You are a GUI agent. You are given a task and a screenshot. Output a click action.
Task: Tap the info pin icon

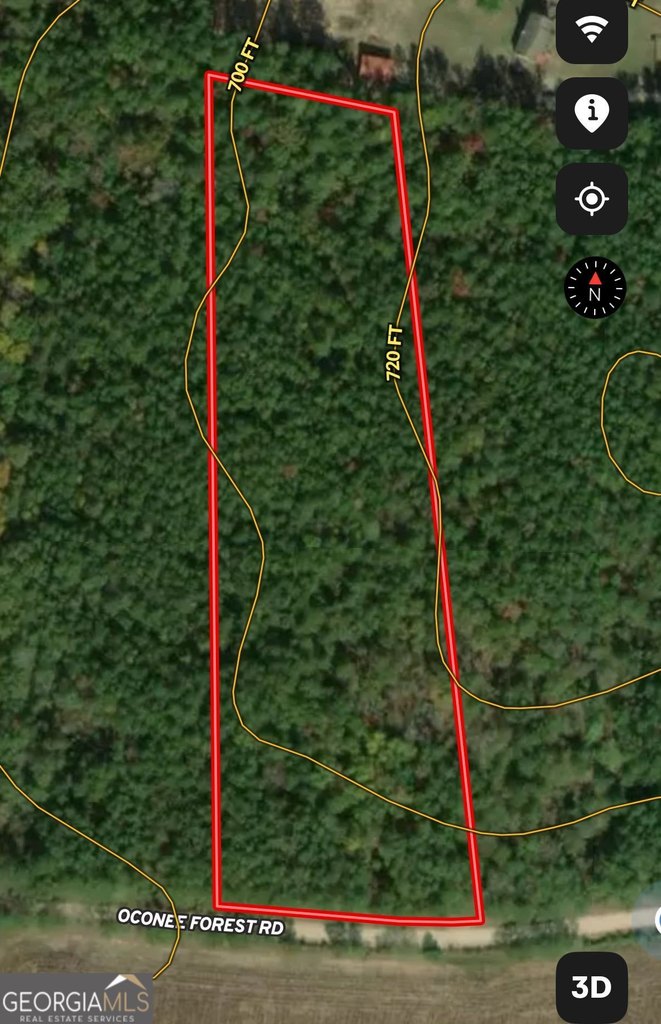592,114
